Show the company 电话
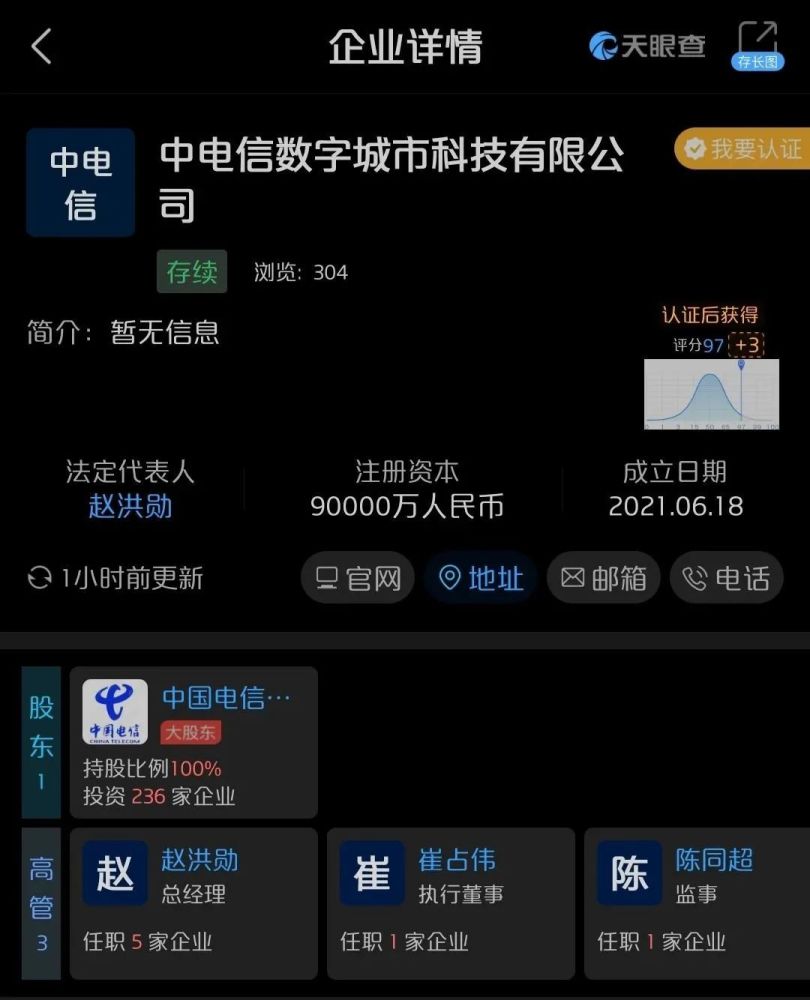 (x=726, y=578)
